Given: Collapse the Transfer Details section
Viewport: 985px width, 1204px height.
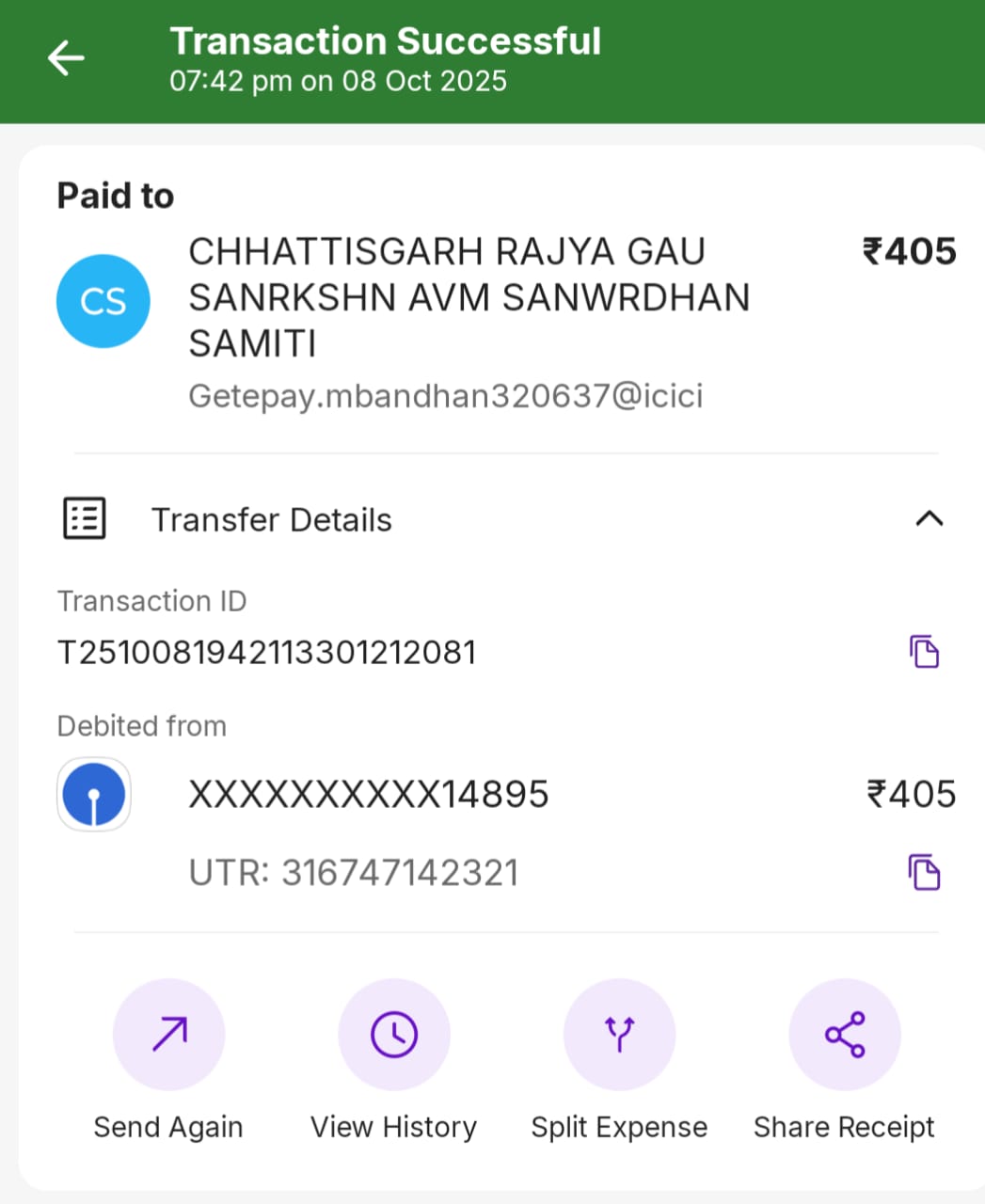Looking at the screenshot, I should (x=929, y=518).
